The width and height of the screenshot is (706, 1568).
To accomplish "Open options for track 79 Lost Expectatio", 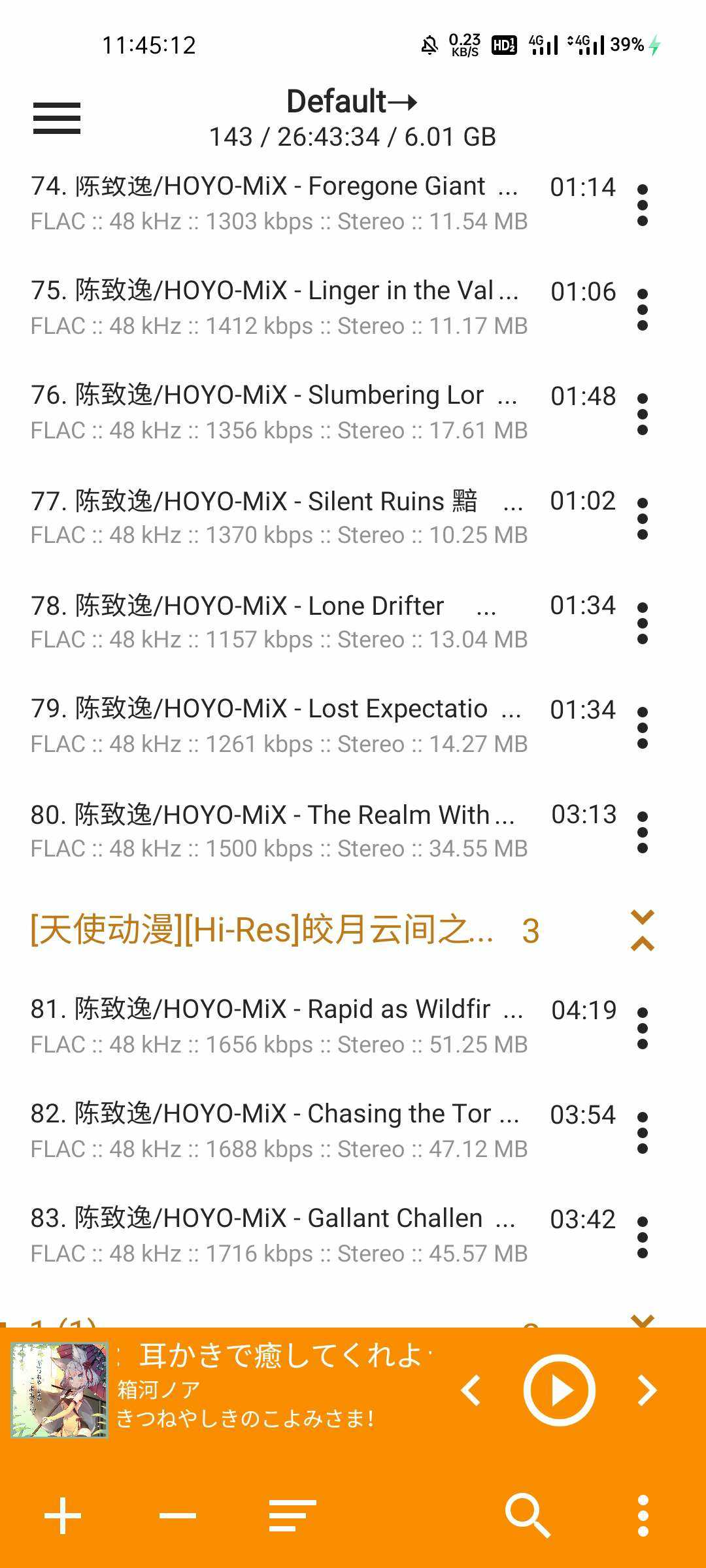I will pyautogui.click(x=643, y=727).
